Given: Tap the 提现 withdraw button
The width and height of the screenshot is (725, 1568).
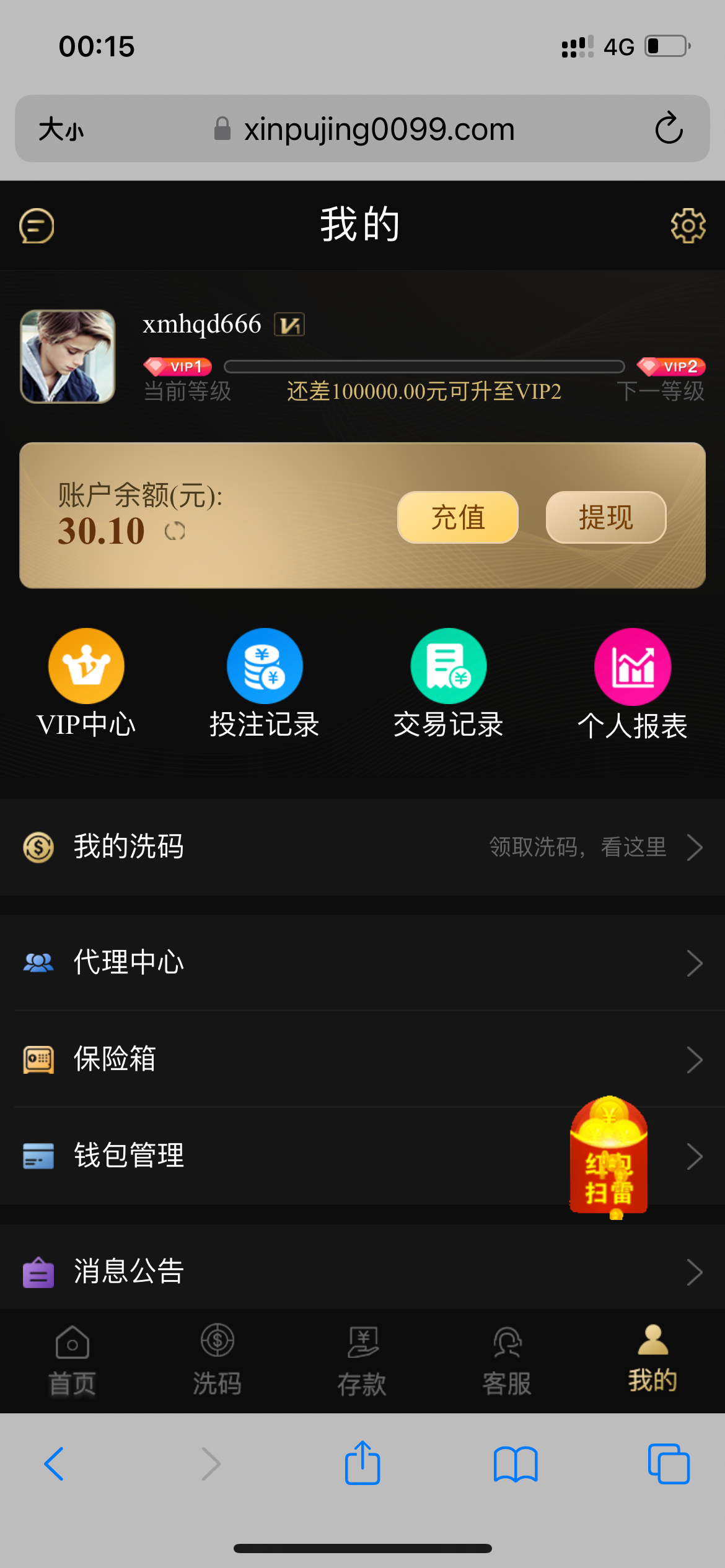Looking at the screenshot, I should coord(605,517).
